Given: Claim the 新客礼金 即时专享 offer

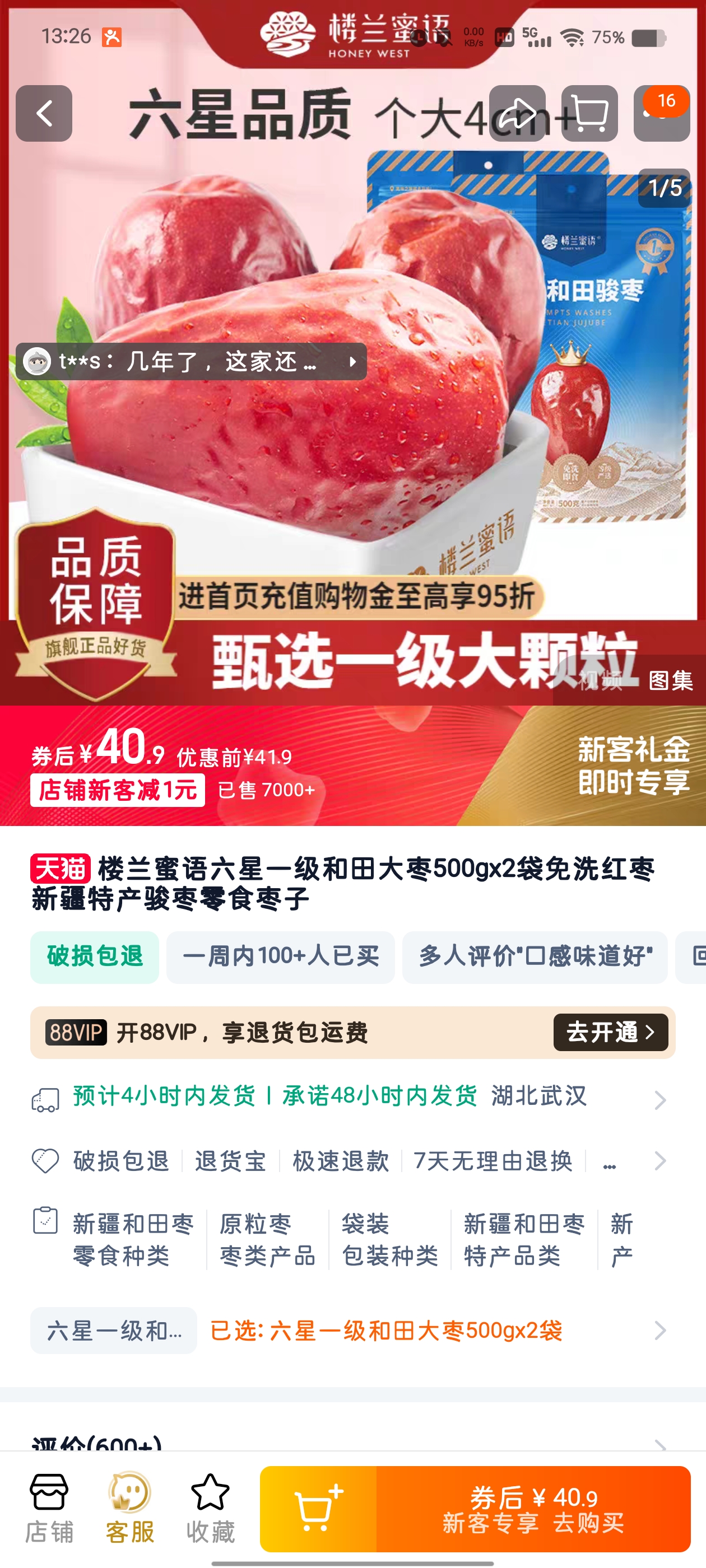Looking at the screenshot, I should tap(633, 766).
